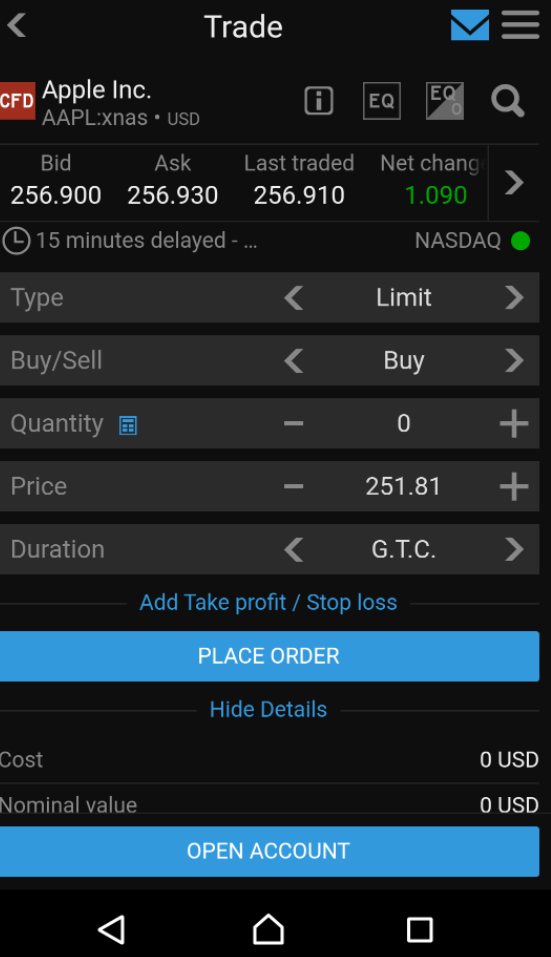This screenshot has width=551, height=957.
Task: Change Buy to next Buy/Sell option
Action: pos(514,361)
